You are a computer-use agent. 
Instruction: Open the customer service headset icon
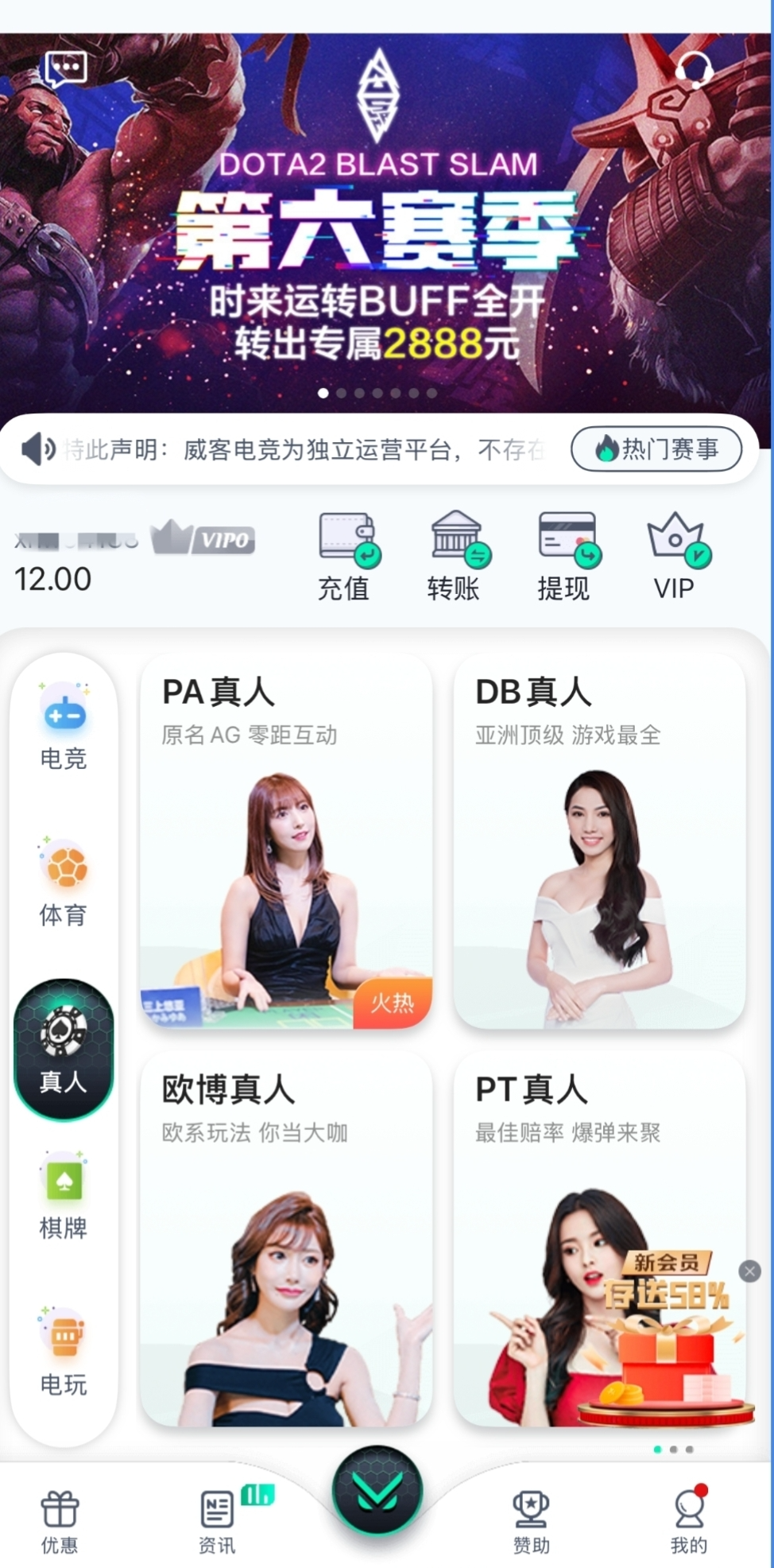tap(694, 70)
